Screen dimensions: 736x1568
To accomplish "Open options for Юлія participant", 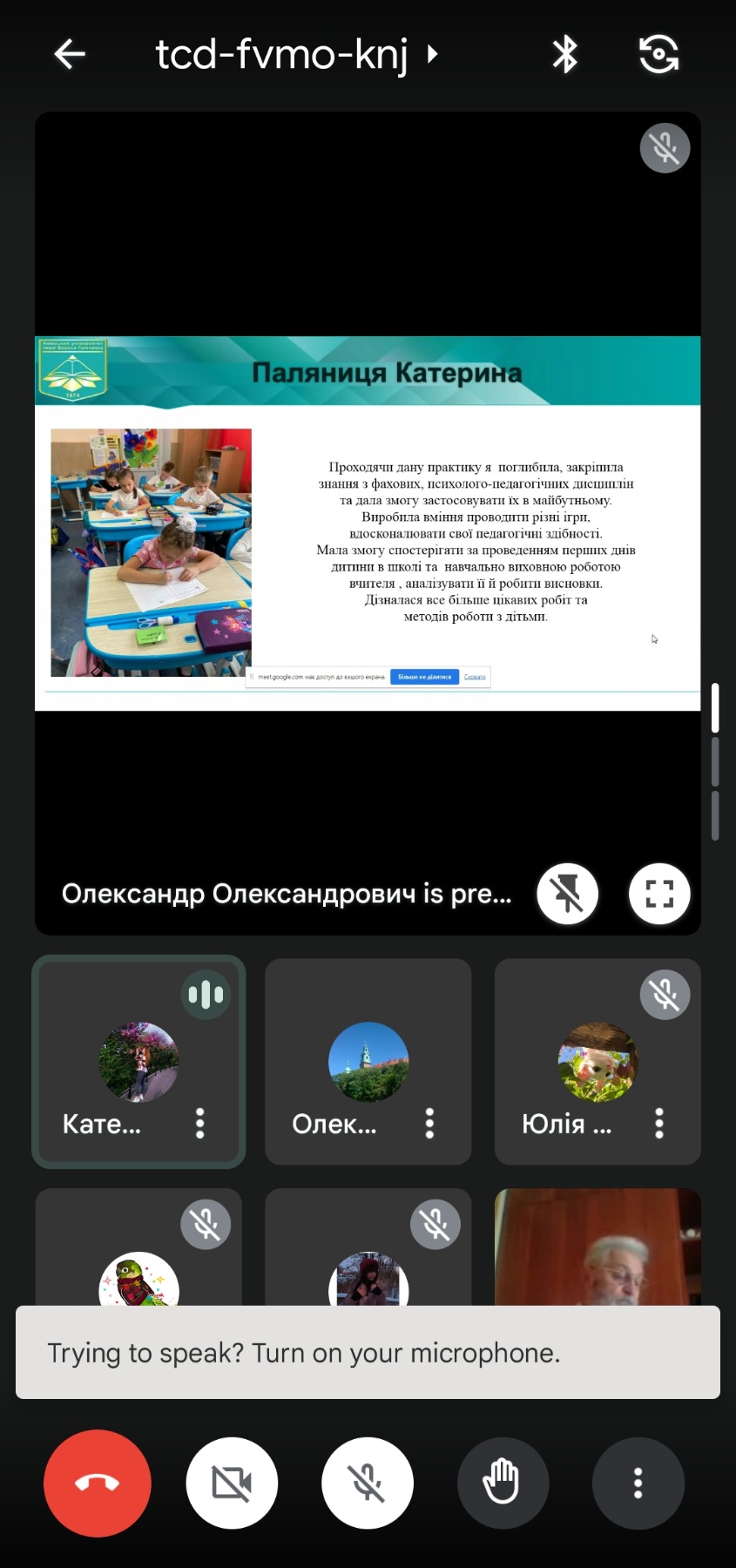I will (x=659, y=1124).
